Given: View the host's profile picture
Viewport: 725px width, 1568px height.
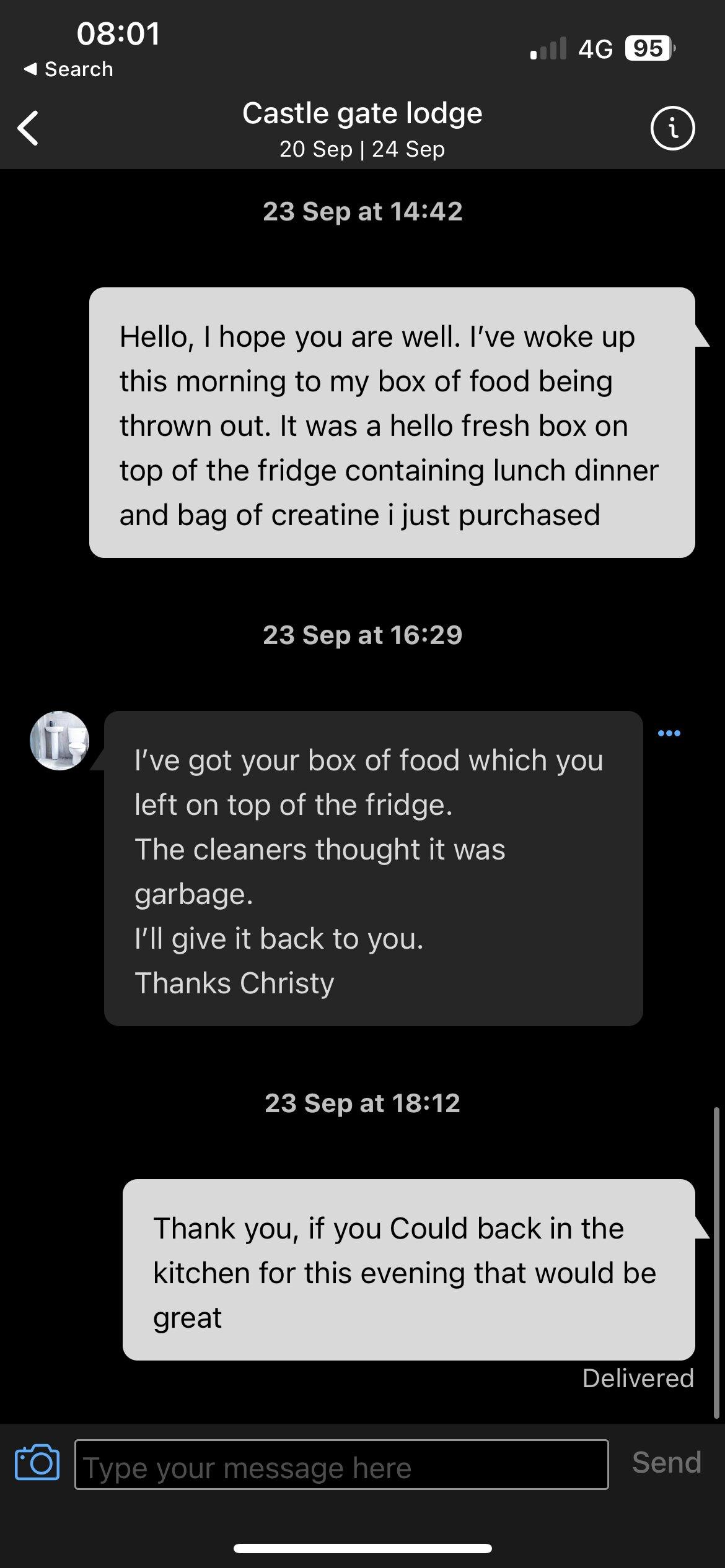Looking at the screenshot, I should coord(59,741).
